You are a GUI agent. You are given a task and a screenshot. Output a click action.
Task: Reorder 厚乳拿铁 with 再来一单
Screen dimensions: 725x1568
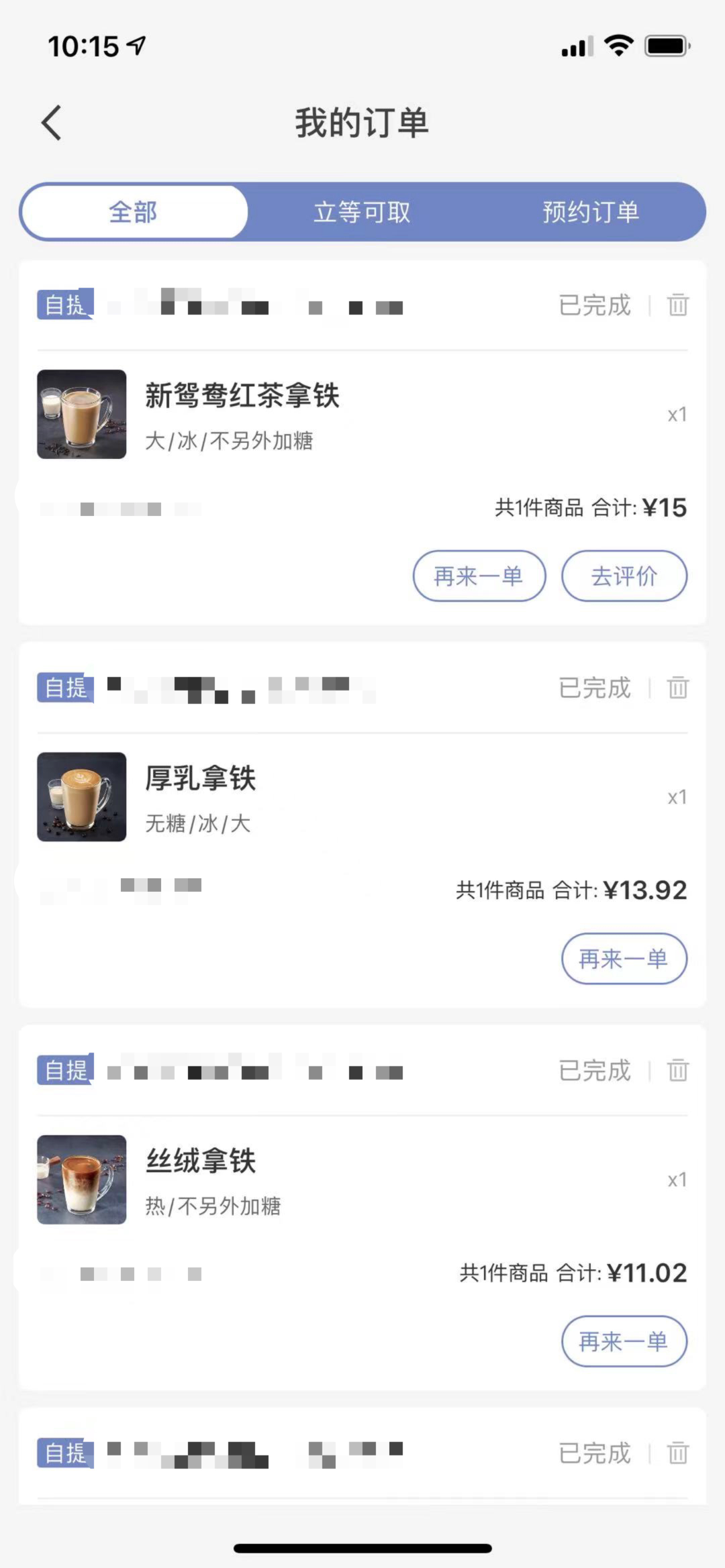pos(624,959)
